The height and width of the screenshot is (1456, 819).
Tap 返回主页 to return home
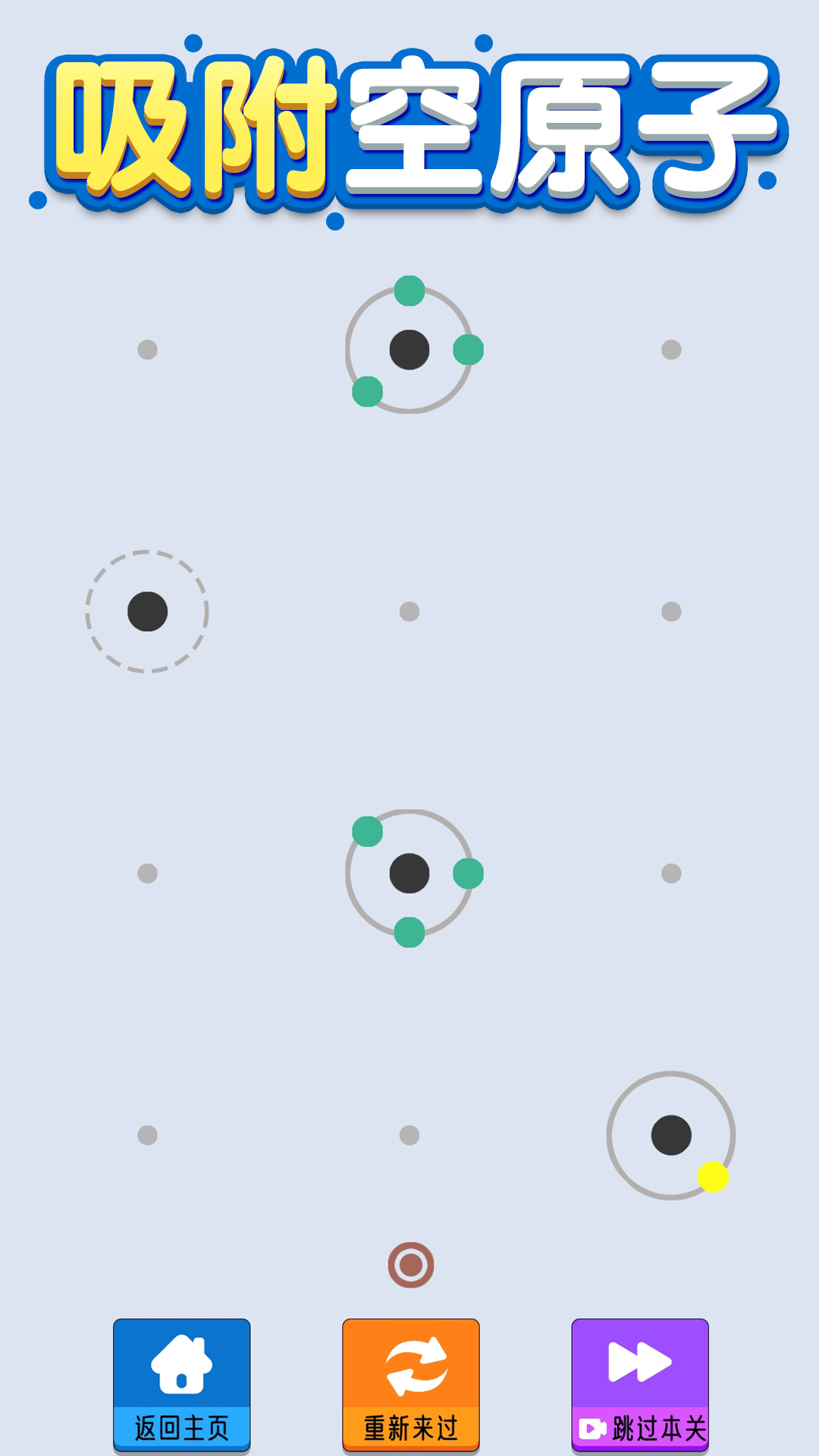click(x=181, y=1384)
